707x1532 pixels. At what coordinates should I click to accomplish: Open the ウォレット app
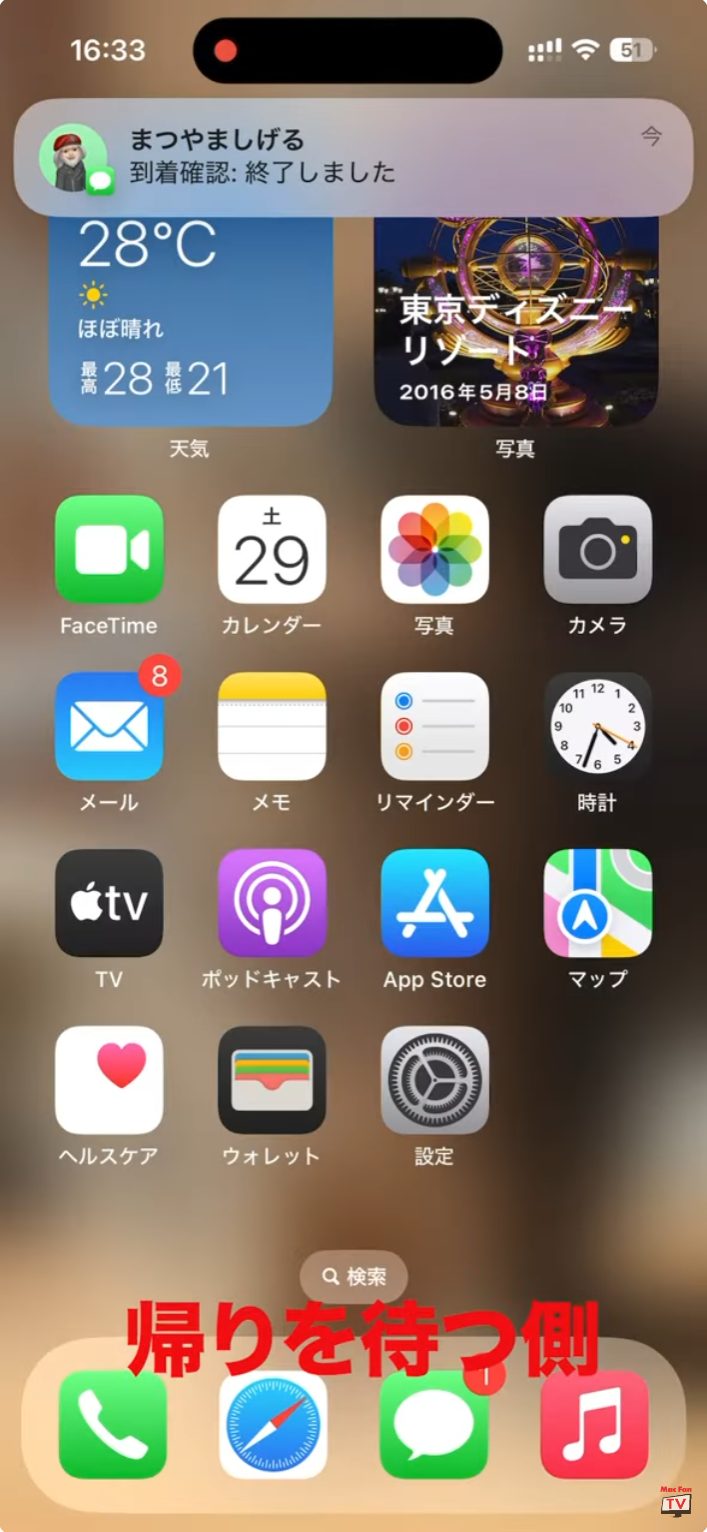click(x=272, y=1080)
